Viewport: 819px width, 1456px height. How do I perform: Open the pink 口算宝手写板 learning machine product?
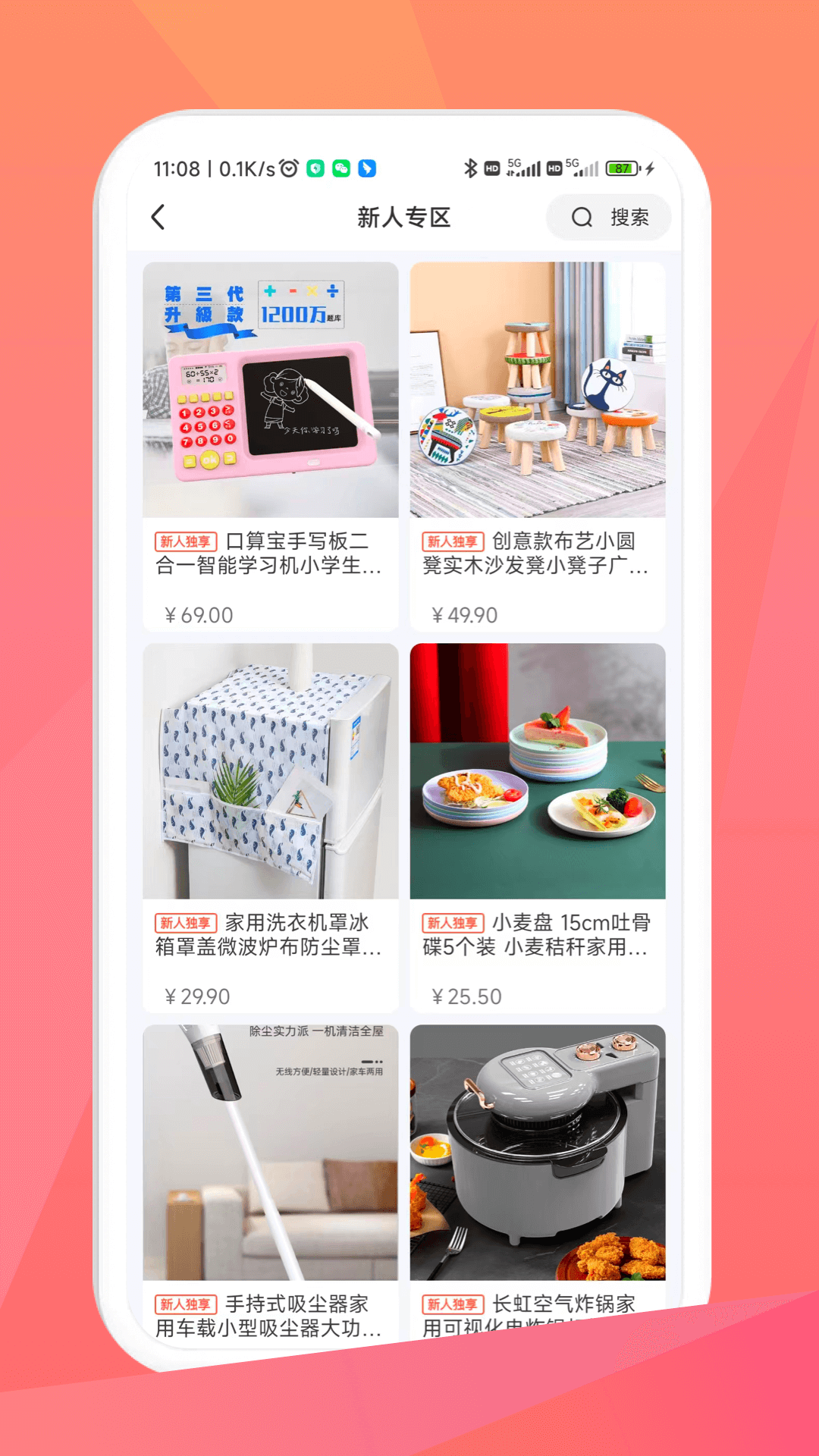[271, 390]
